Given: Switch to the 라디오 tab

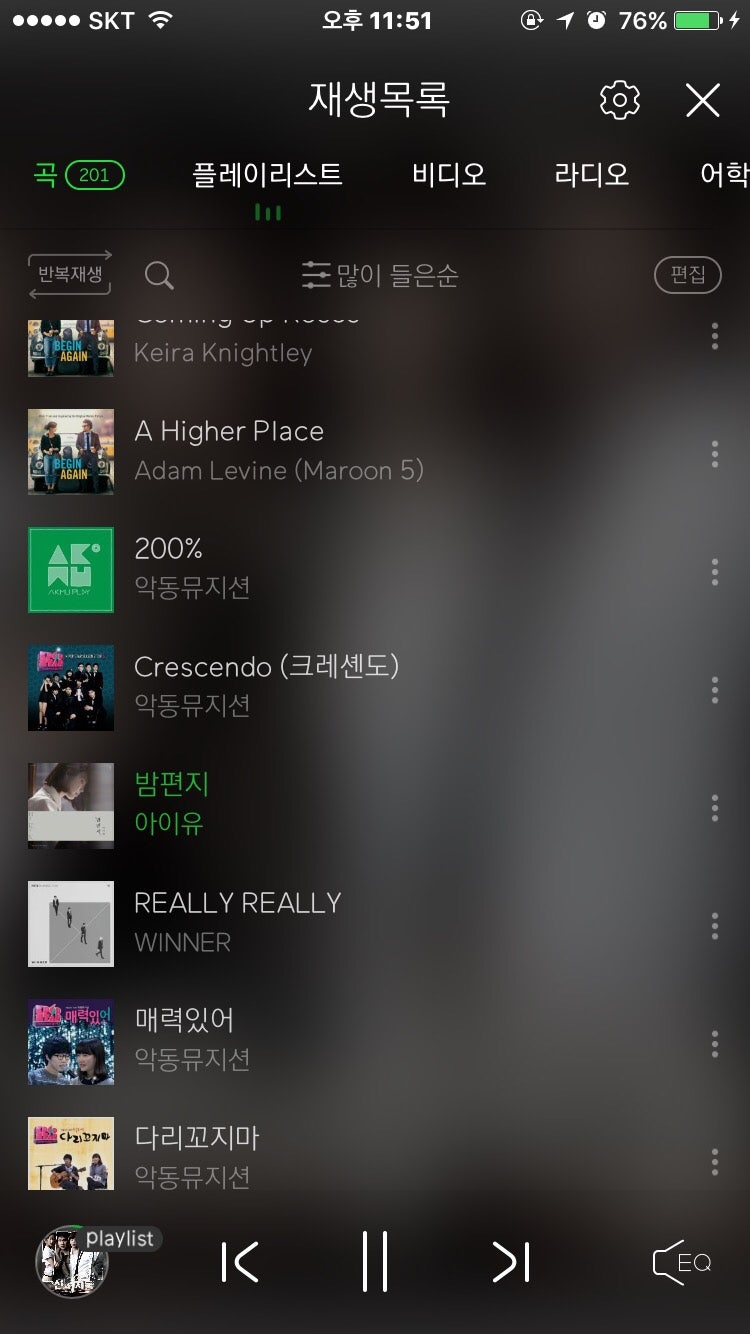Looking at the screenshot, I should (x=591, y=175).
